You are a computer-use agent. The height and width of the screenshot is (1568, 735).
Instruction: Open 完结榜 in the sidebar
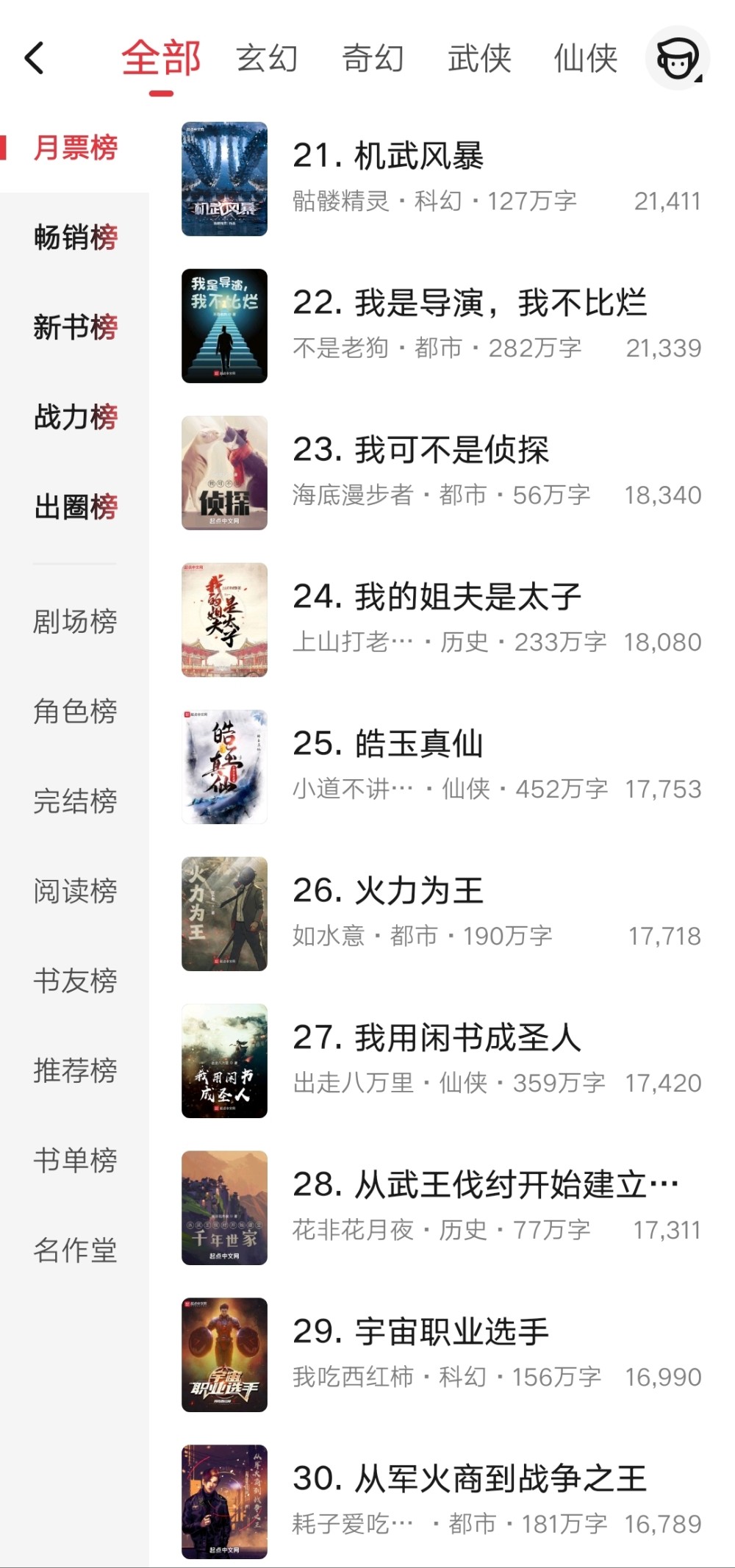[x=75, y=801]
